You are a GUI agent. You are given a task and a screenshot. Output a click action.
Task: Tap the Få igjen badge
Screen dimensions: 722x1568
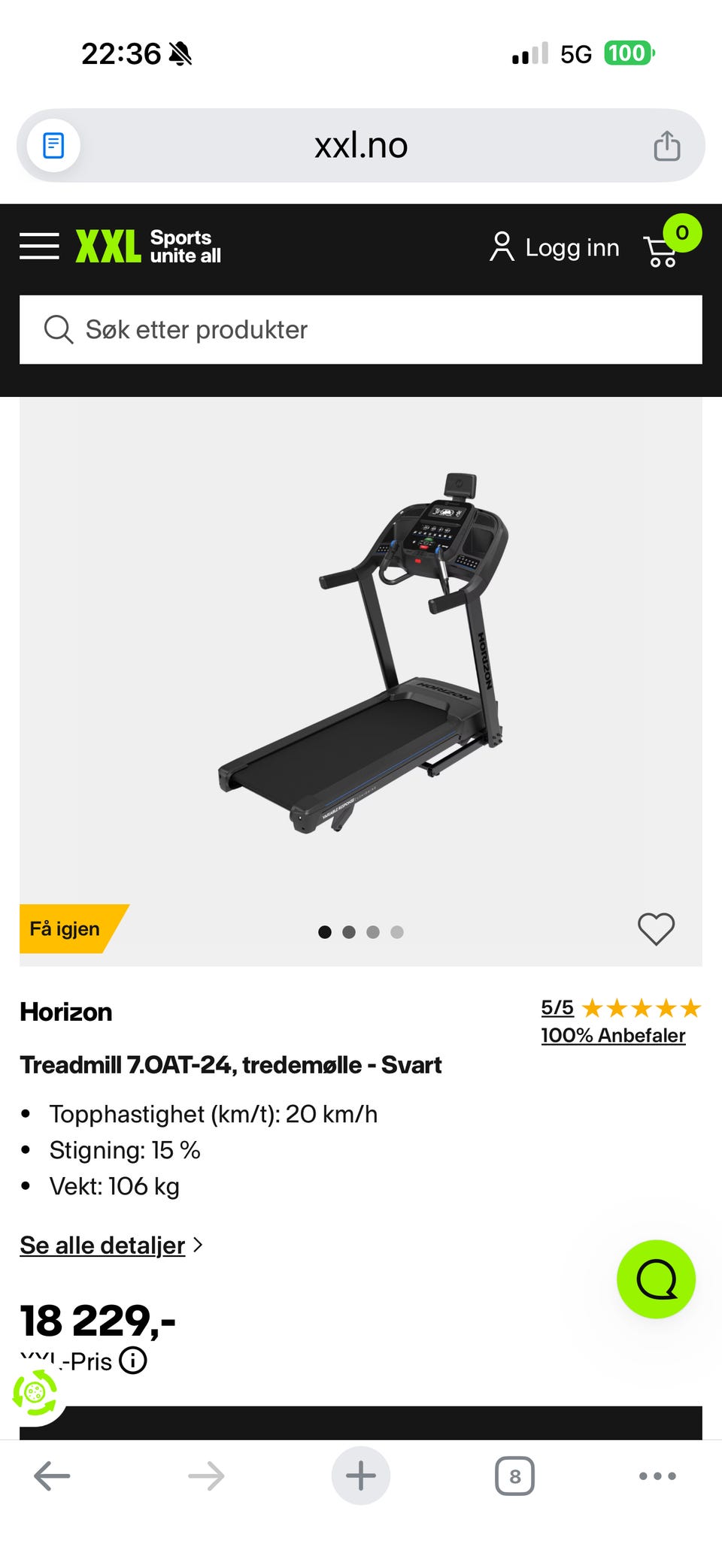tap(66, 929)
